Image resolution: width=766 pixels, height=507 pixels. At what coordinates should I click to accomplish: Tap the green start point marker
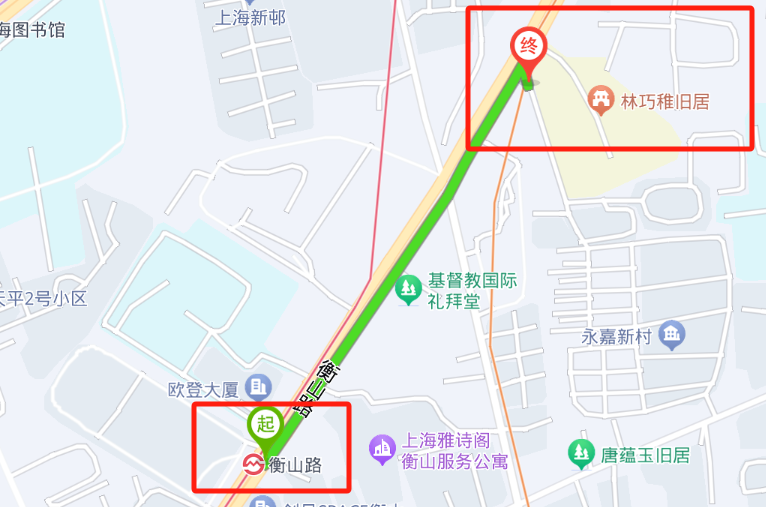(265, 423)
